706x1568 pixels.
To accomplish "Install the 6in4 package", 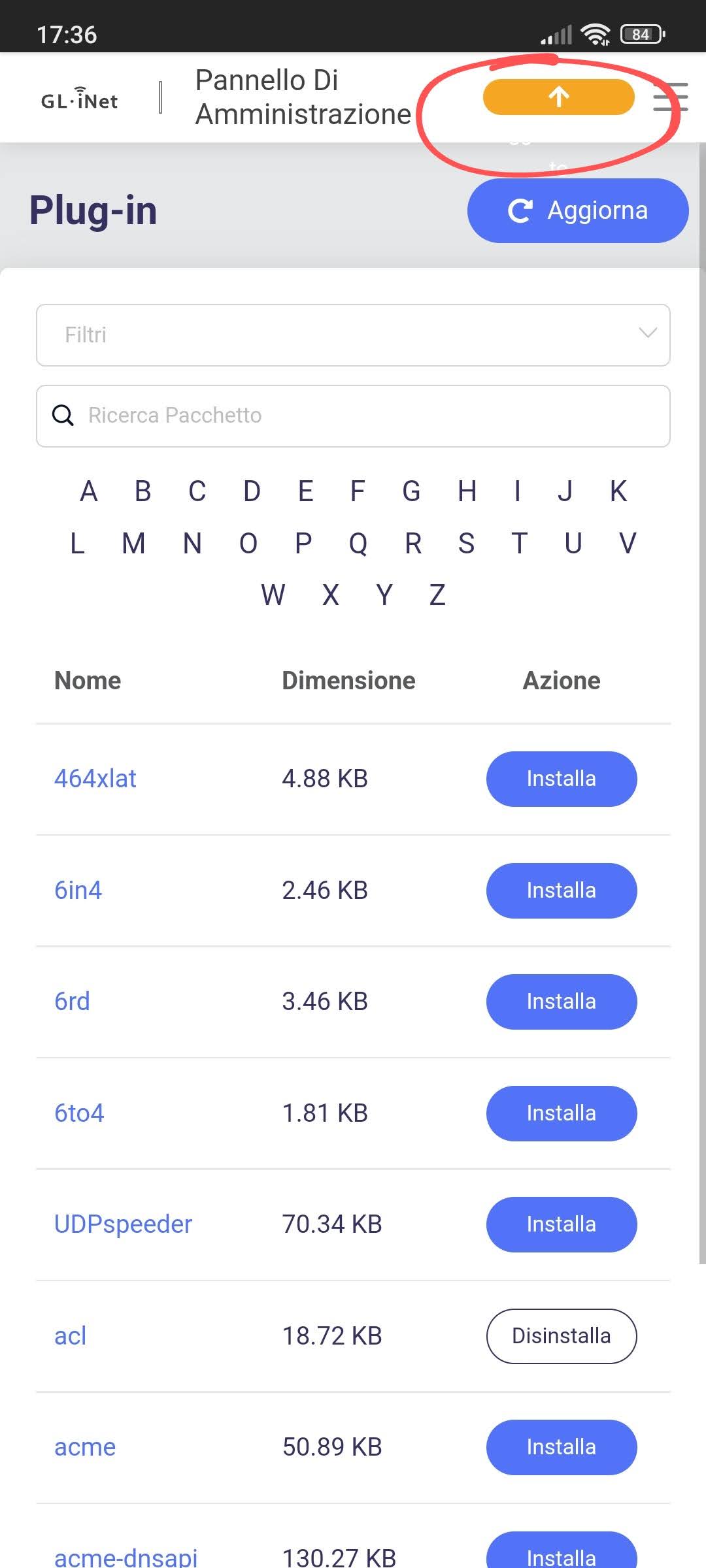I will 561,890.
